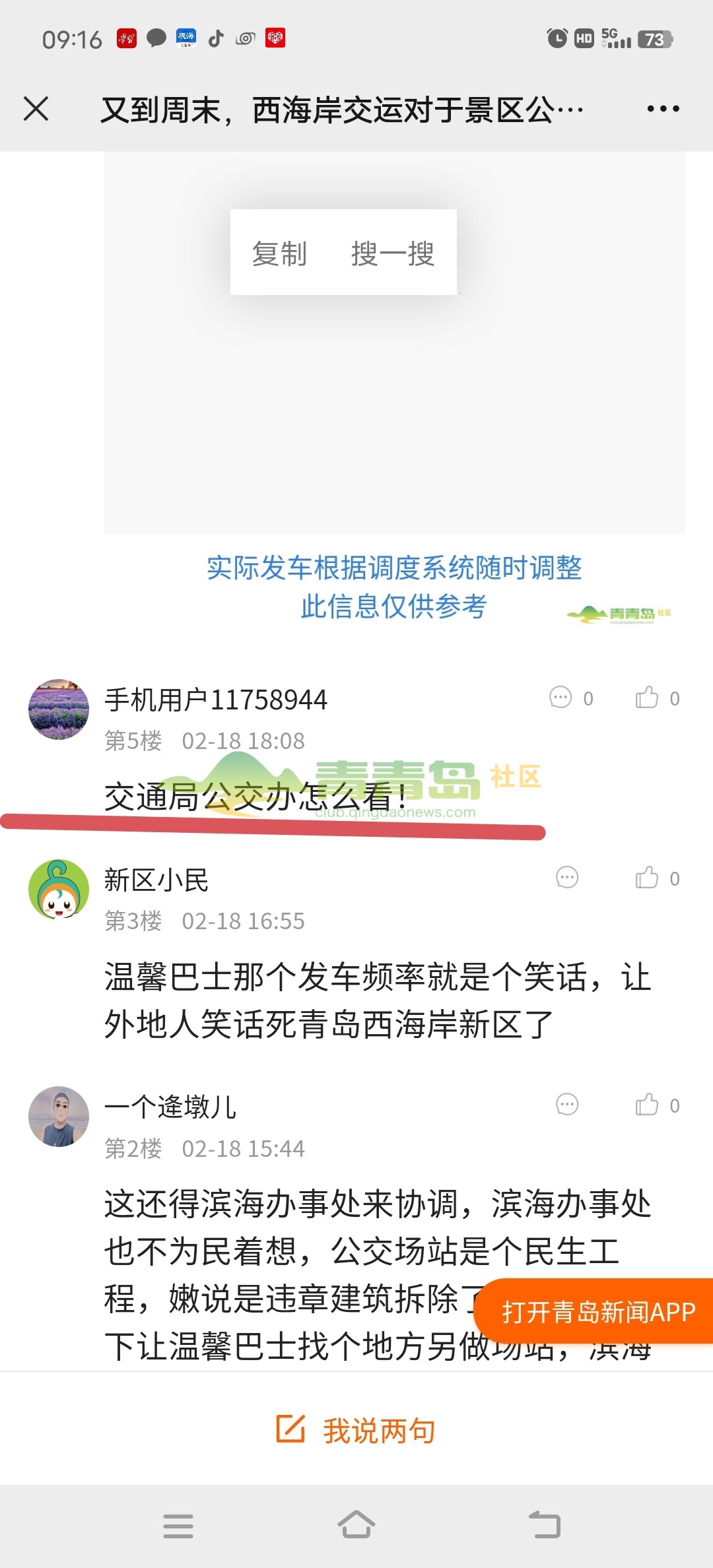713x1568 pixels.
Task: Select 复制 in the popup
Action: 279,253
